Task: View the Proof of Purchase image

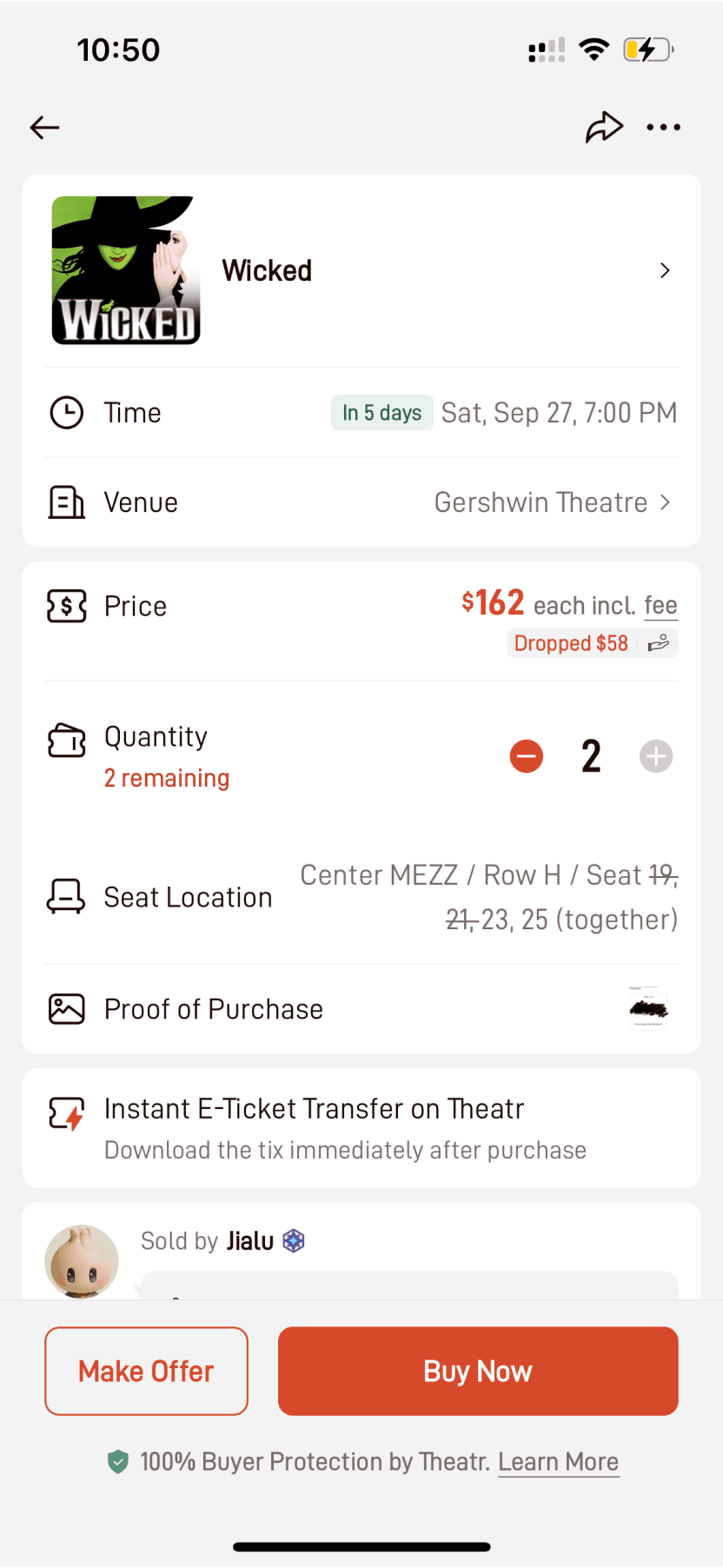Action: [648, 1008]
